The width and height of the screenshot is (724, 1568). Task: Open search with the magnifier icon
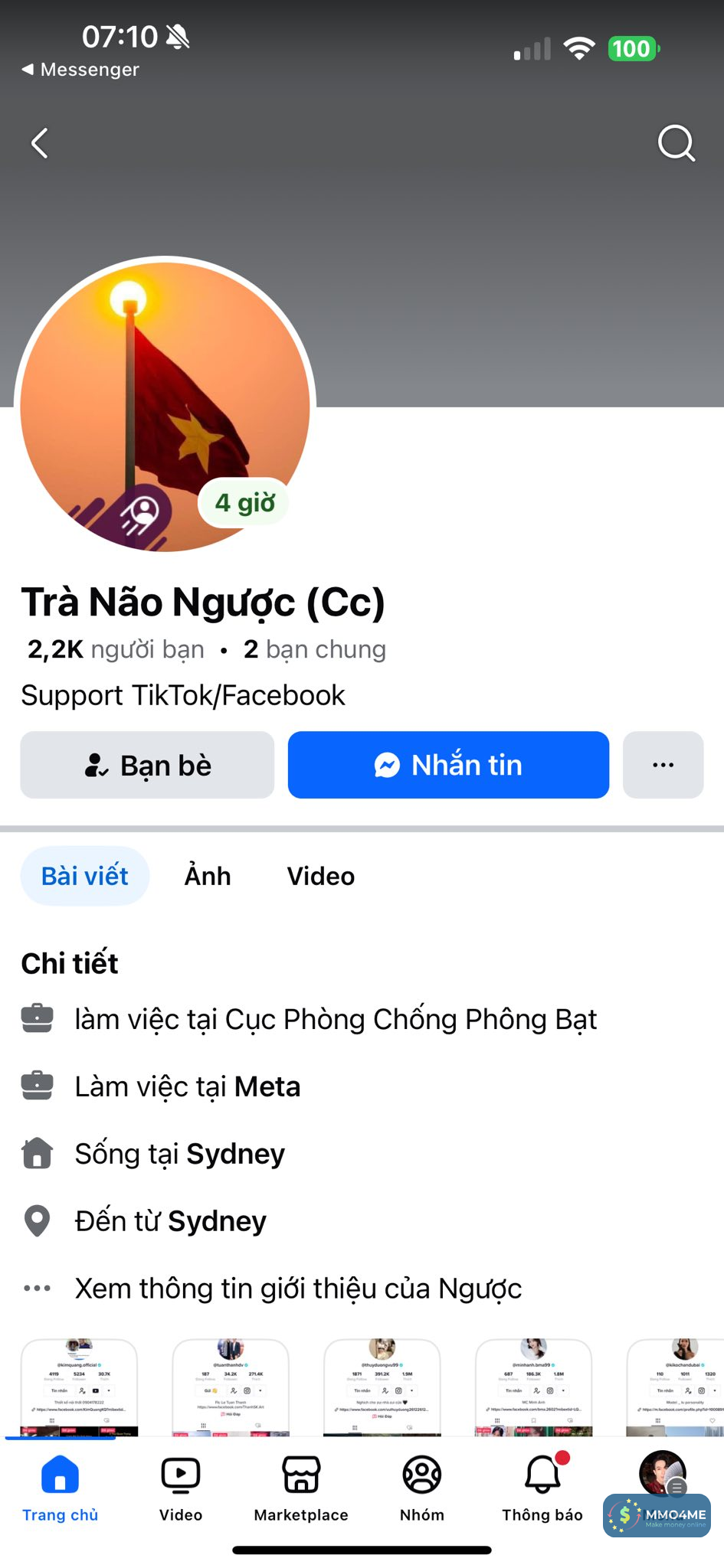click(x=676, y=143)
